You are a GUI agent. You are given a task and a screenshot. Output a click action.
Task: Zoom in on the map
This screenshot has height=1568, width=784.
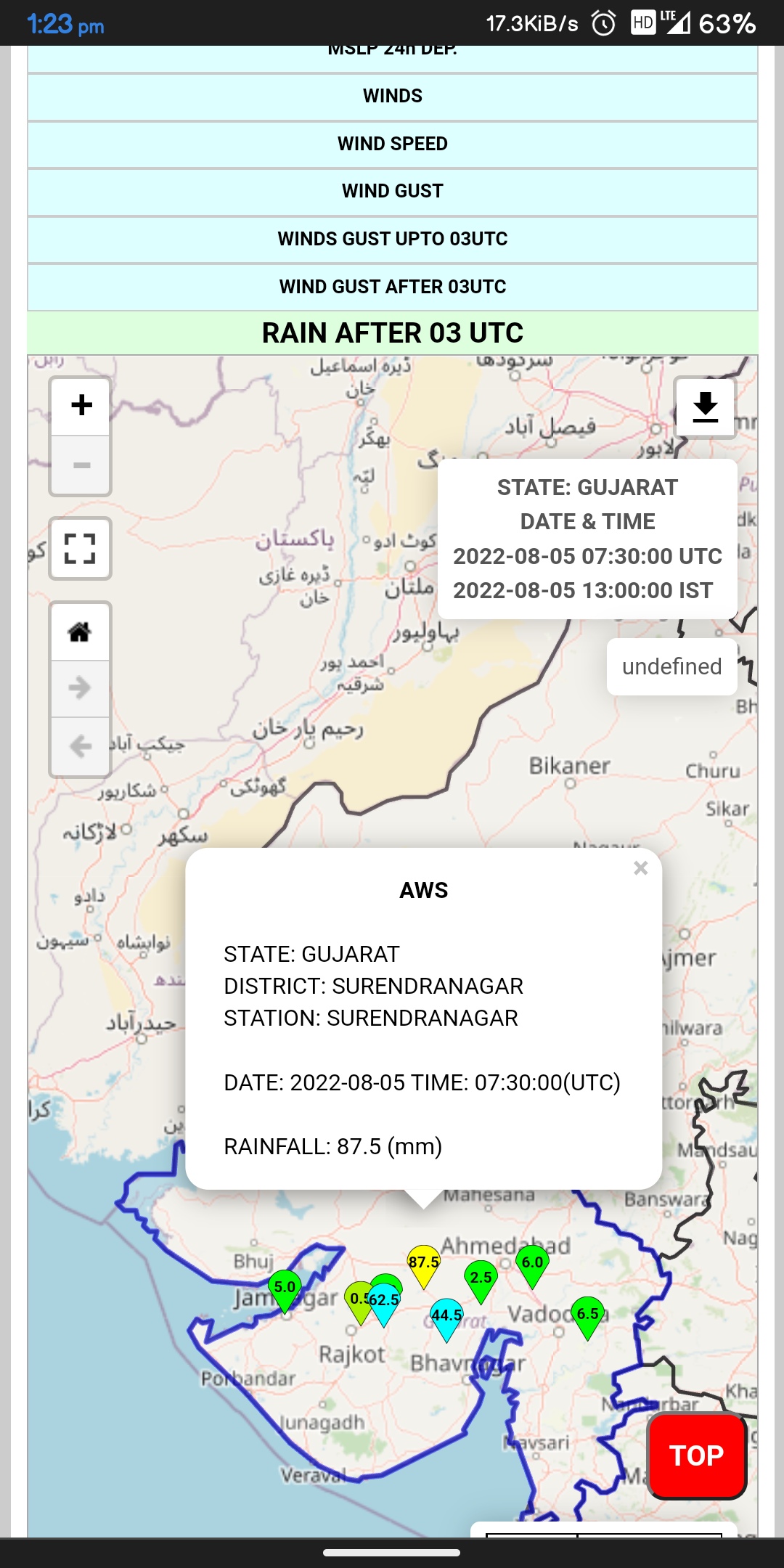[x=81, y=405]
